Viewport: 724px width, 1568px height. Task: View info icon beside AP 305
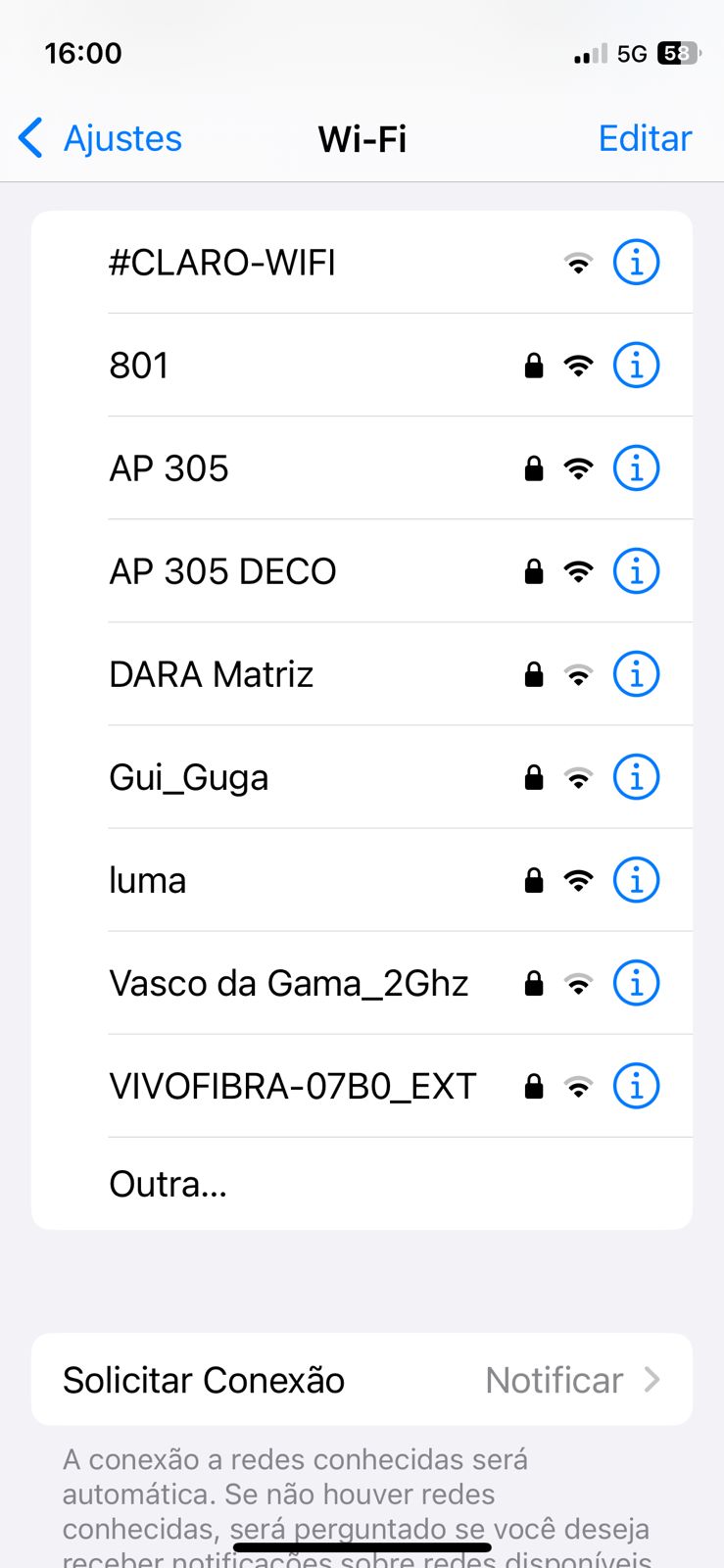click(x=636, y=468)
